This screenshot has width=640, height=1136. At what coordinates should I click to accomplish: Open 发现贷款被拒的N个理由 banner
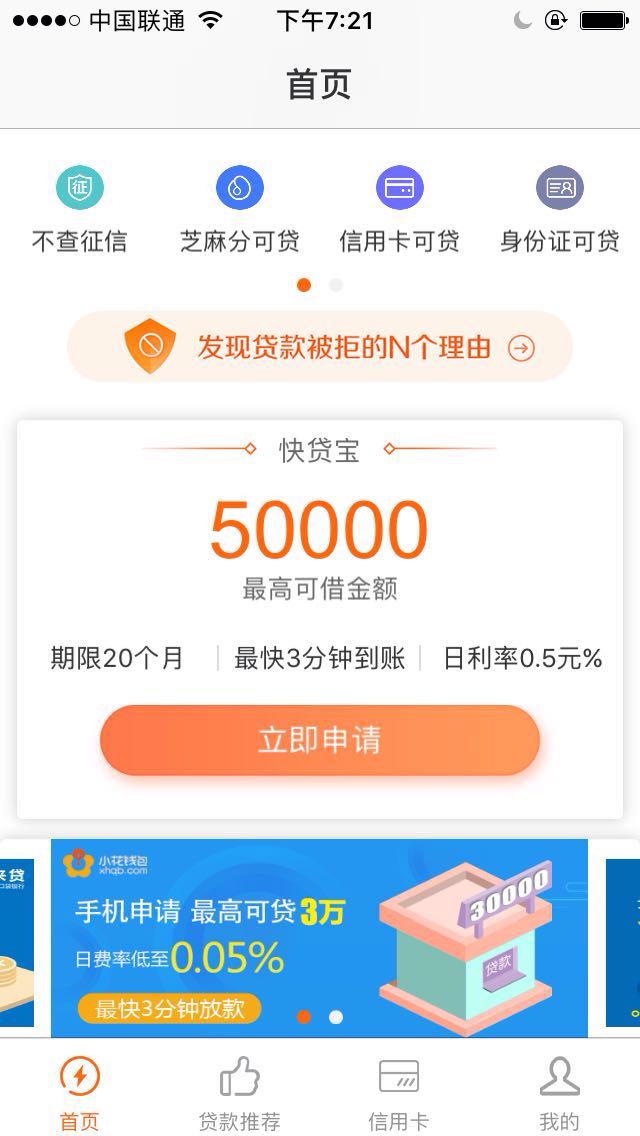(x=320, y=347)
